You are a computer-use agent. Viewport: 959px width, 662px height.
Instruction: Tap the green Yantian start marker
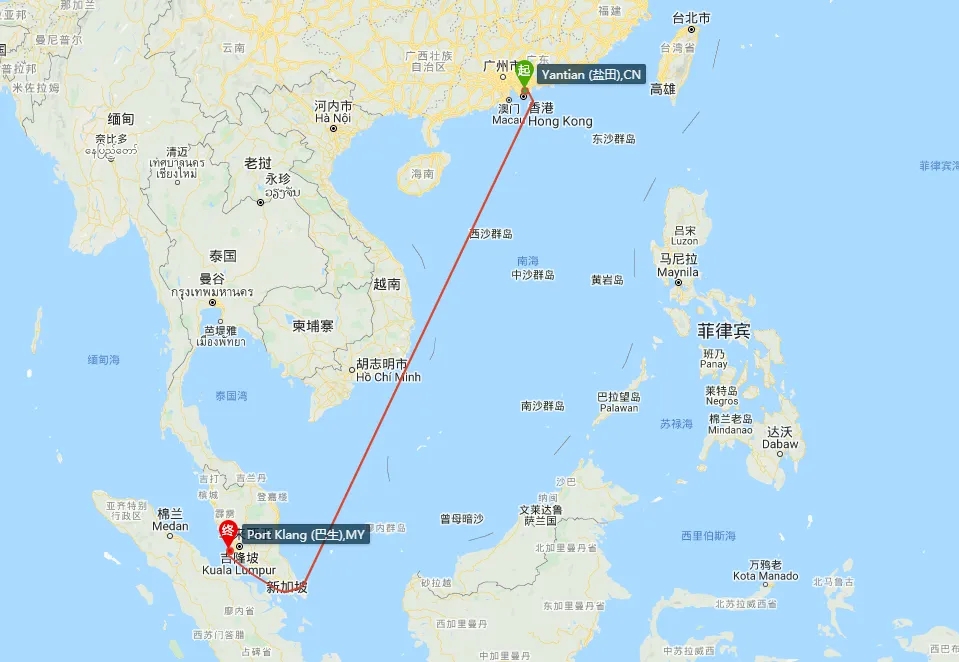523,72
